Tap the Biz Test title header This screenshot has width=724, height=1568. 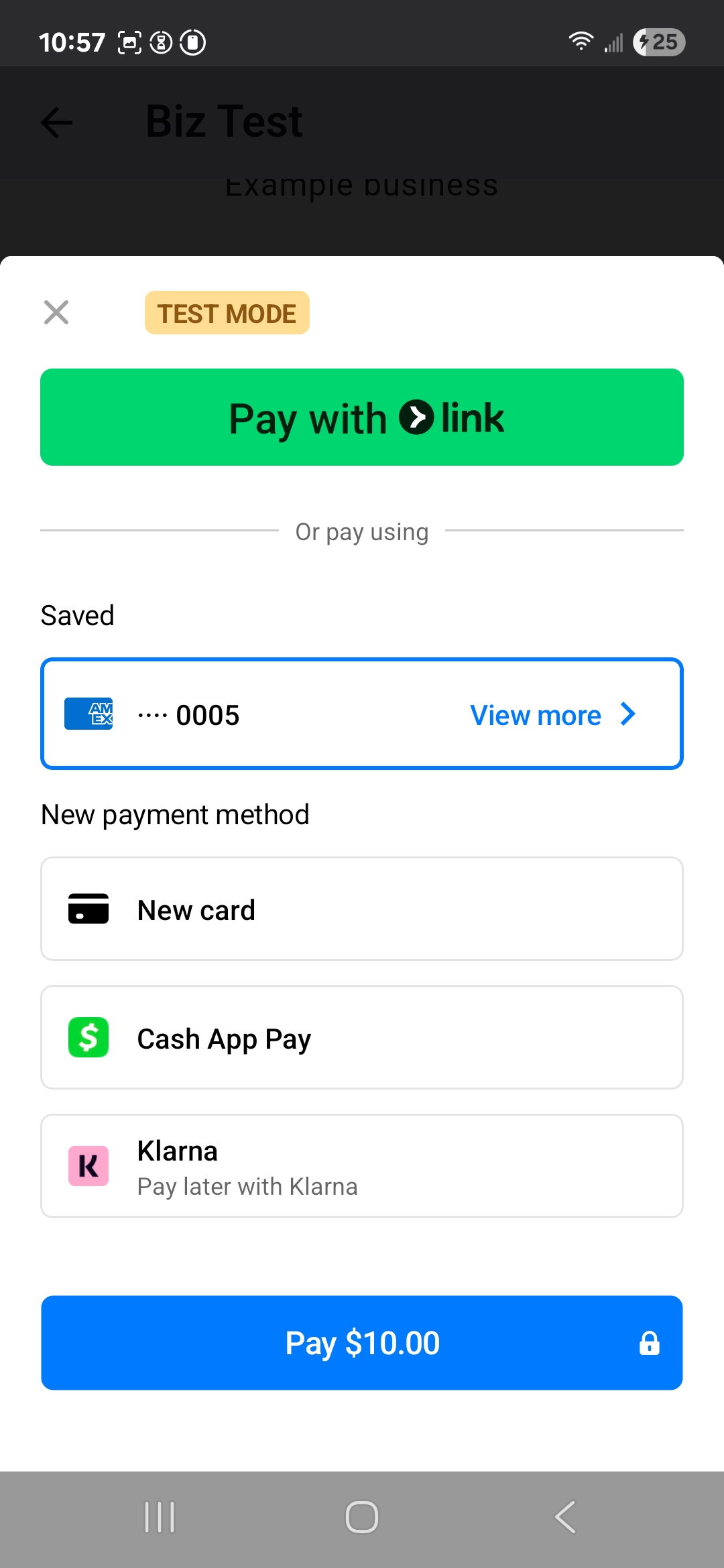point(223,121)
